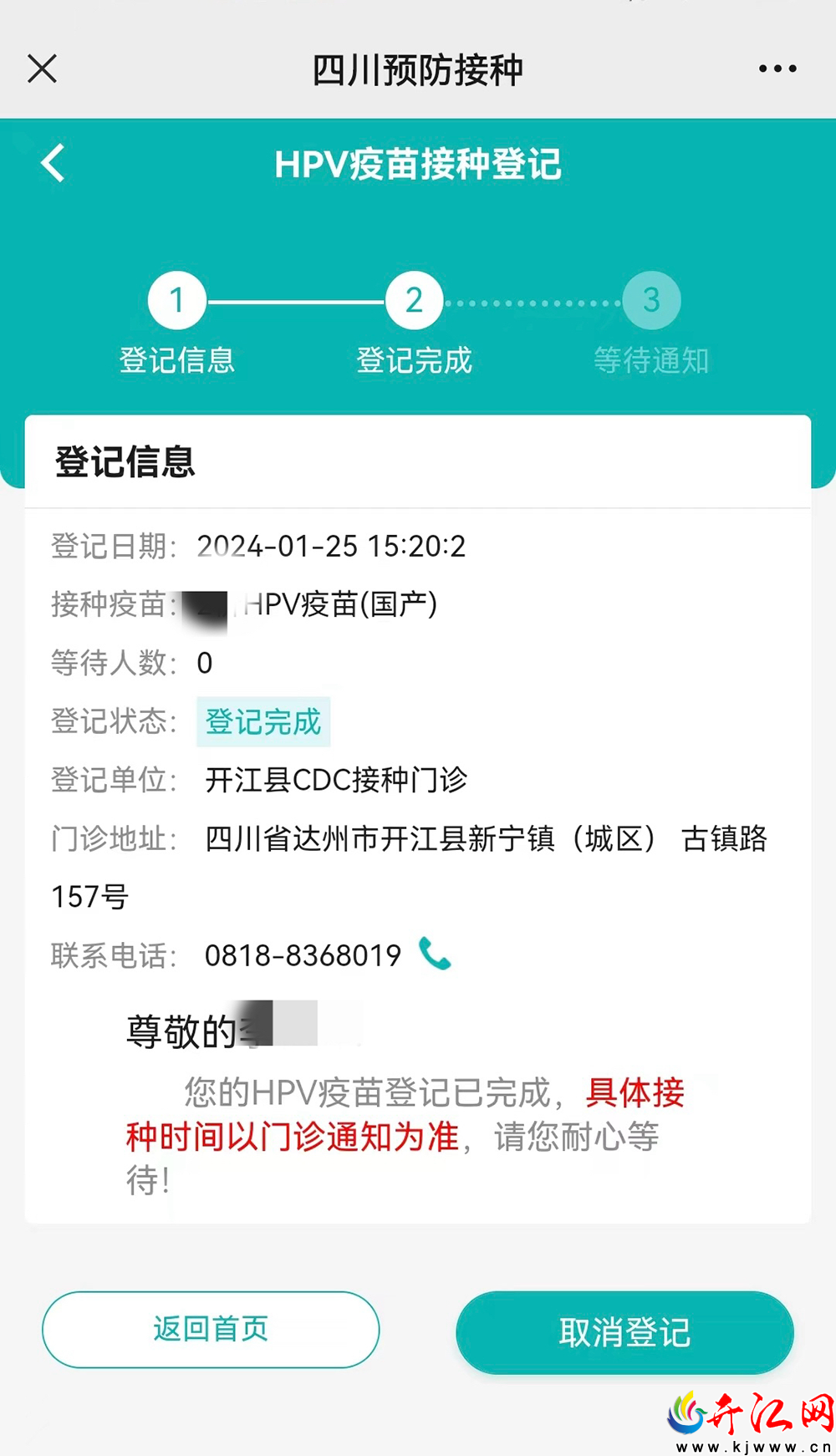The width and height of the screenshot is (836, 1456).
Task: Go back from HPV疫苗接种登记 page
Action: [53, 163]
